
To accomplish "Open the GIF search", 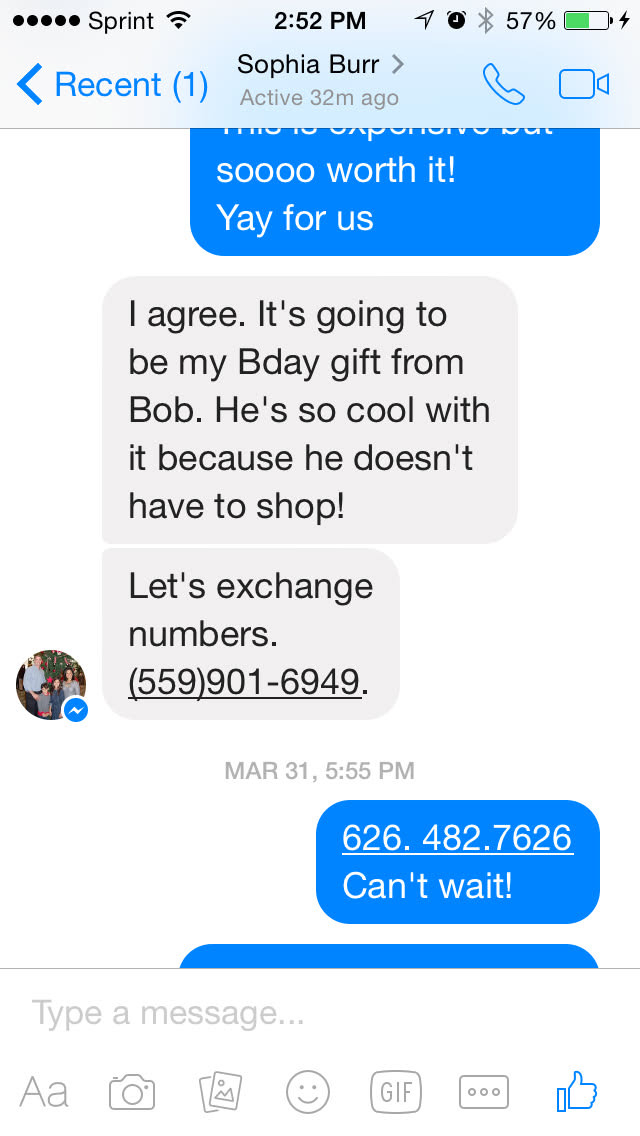I will click(396, 1091).
